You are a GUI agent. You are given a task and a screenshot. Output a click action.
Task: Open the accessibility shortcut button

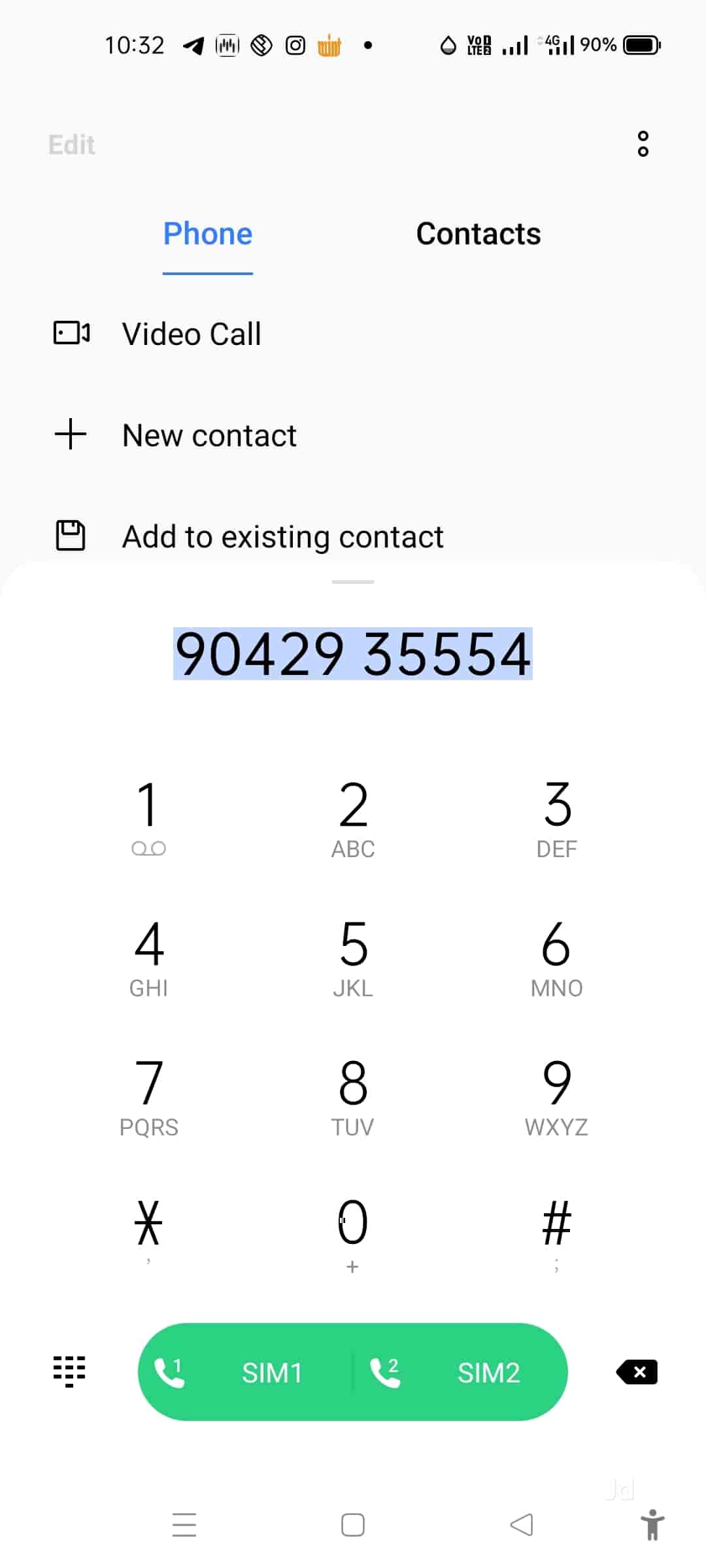coord(652,1525)
